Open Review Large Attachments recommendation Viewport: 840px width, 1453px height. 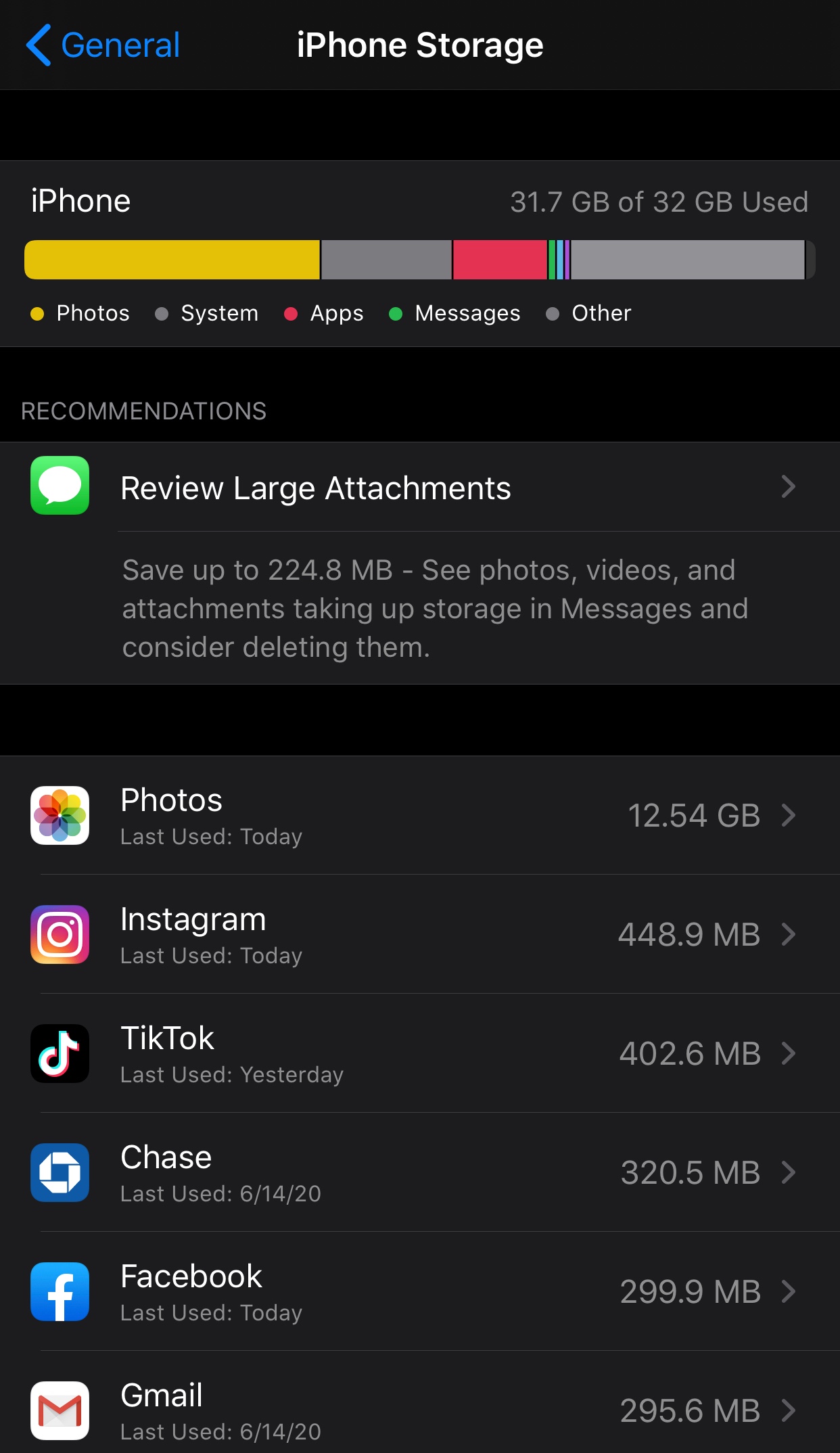[x=419, y=488]
